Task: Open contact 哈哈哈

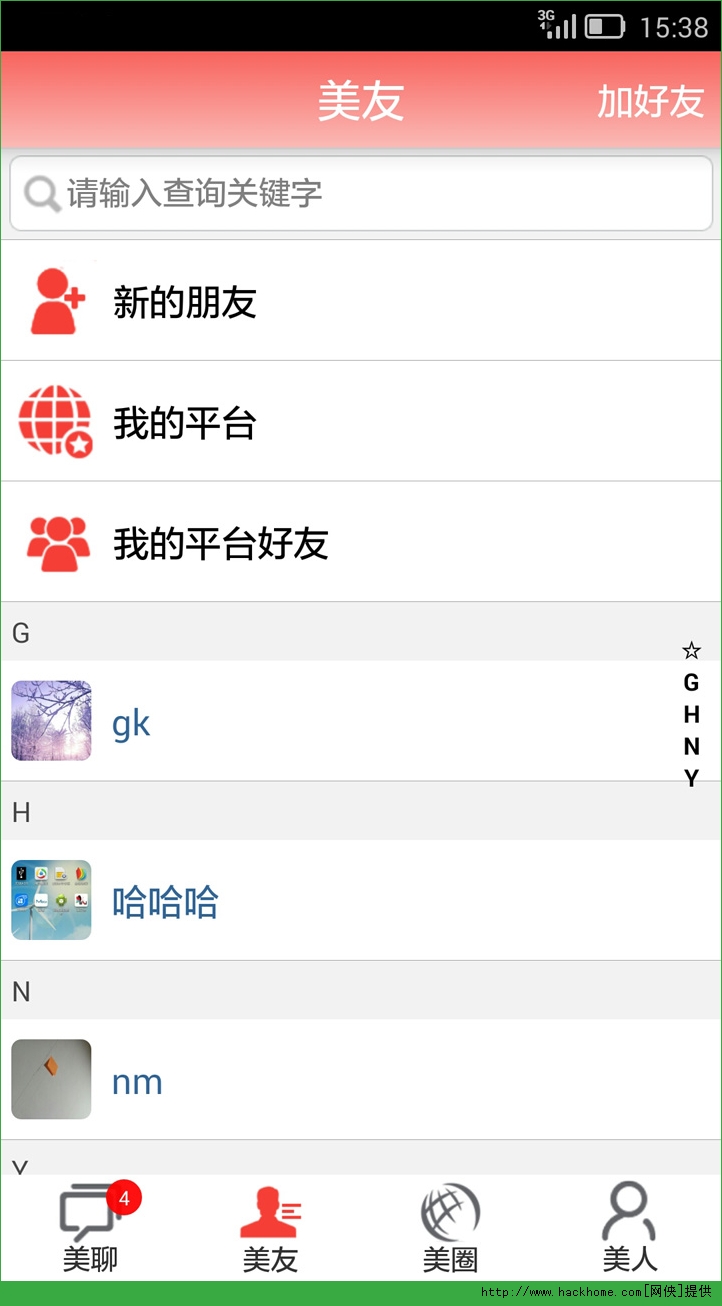Action: pyautogui.click(x=340, y=900)
